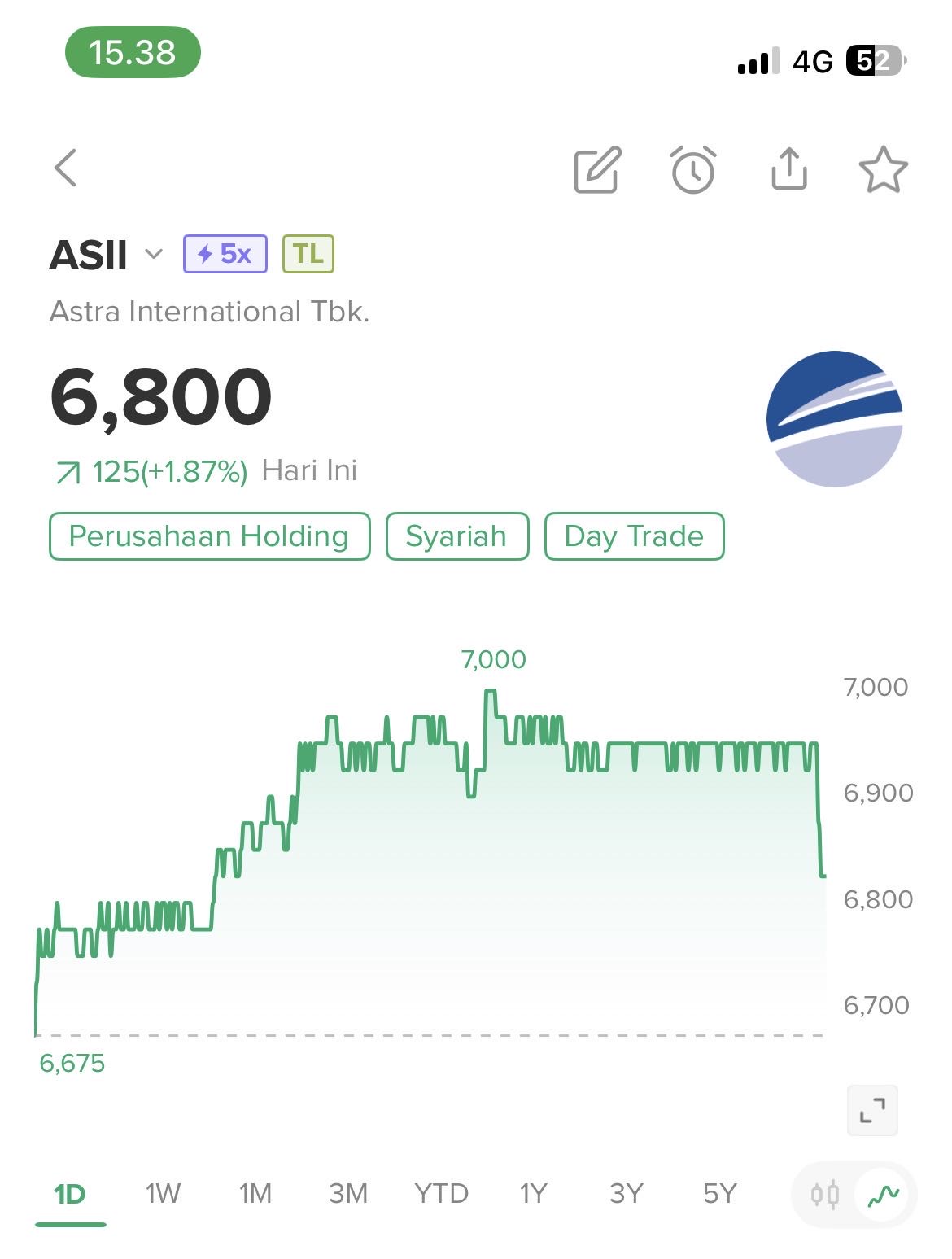This screenshot has height=1259, width=952.
Task: Add ASII to watchlist with the star
Action: click(x=883, y=170)
